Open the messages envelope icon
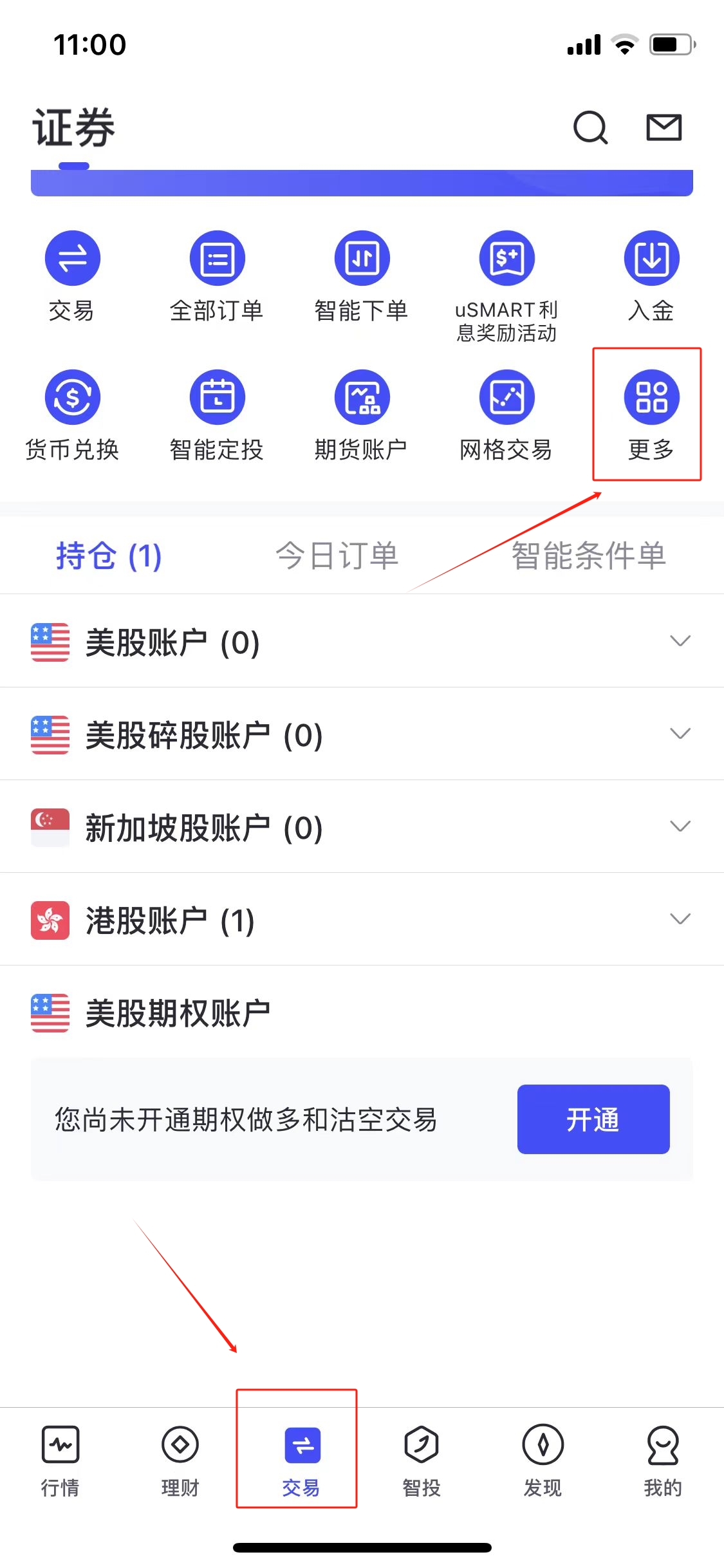 (664, 127)
